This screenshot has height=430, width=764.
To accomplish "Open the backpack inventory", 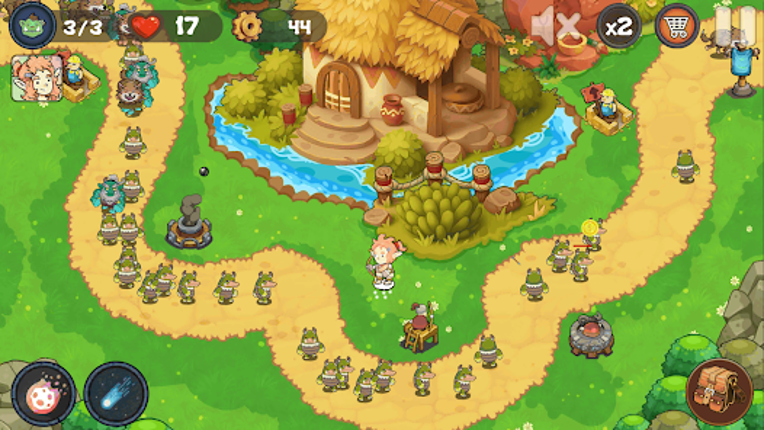I will [720, 393].
